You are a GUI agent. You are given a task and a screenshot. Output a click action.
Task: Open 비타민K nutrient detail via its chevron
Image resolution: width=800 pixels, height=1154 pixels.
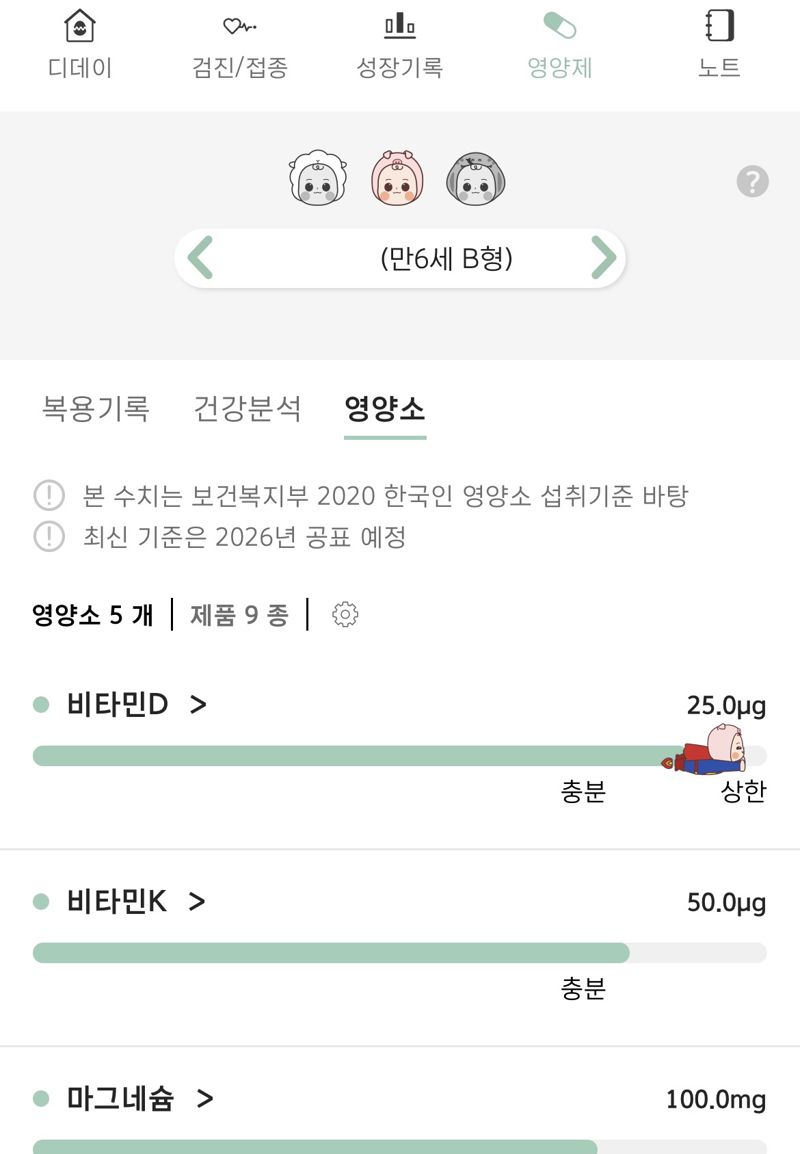[x=195, y=901]
